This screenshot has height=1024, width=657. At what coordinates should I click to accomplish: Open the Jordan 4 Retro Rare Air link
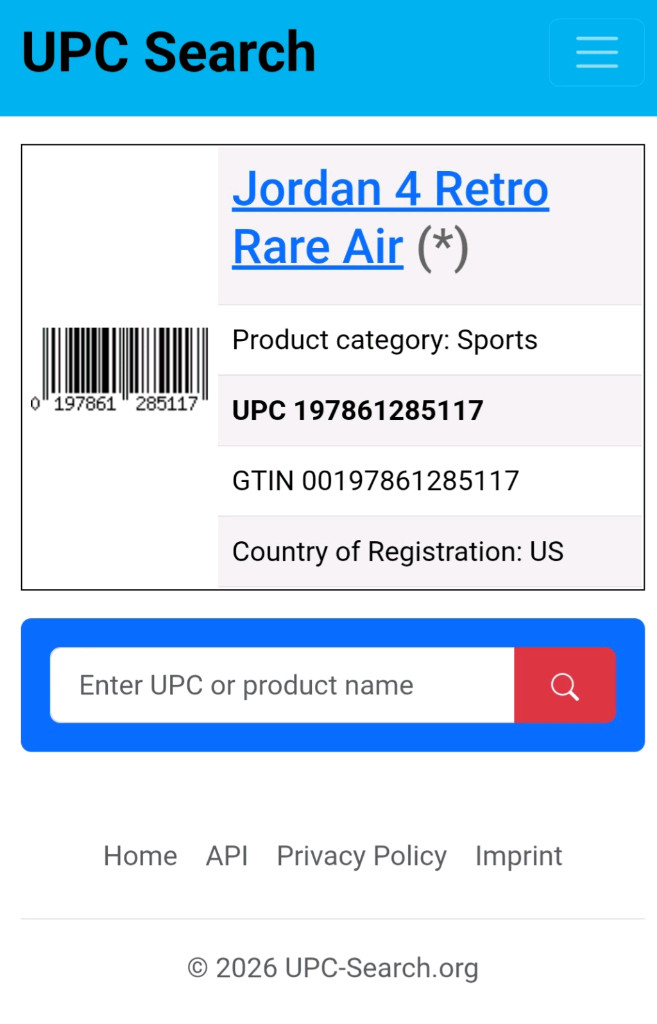(x=390, y=218)
